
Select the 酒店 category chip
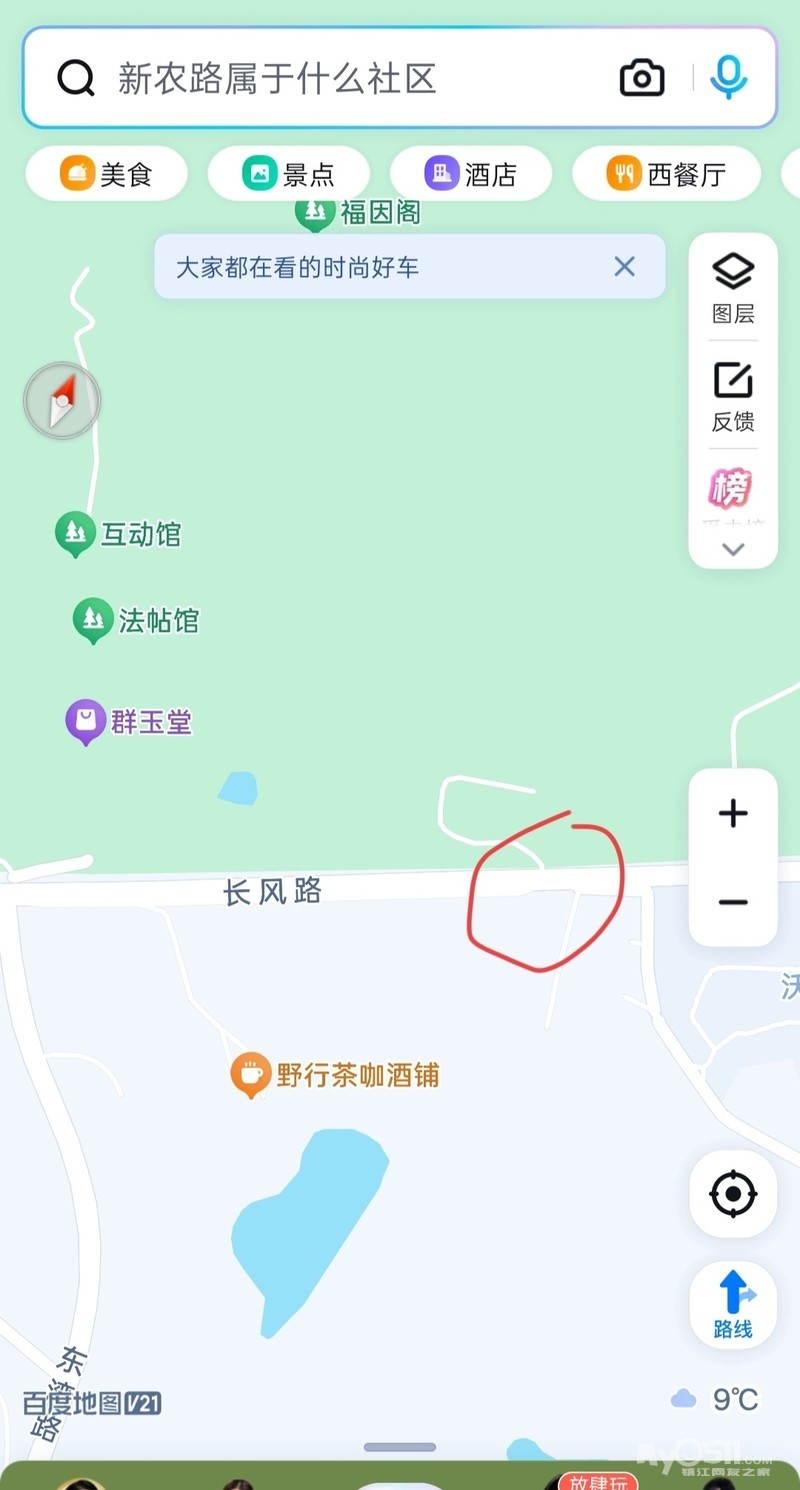[x=471, y=174]
